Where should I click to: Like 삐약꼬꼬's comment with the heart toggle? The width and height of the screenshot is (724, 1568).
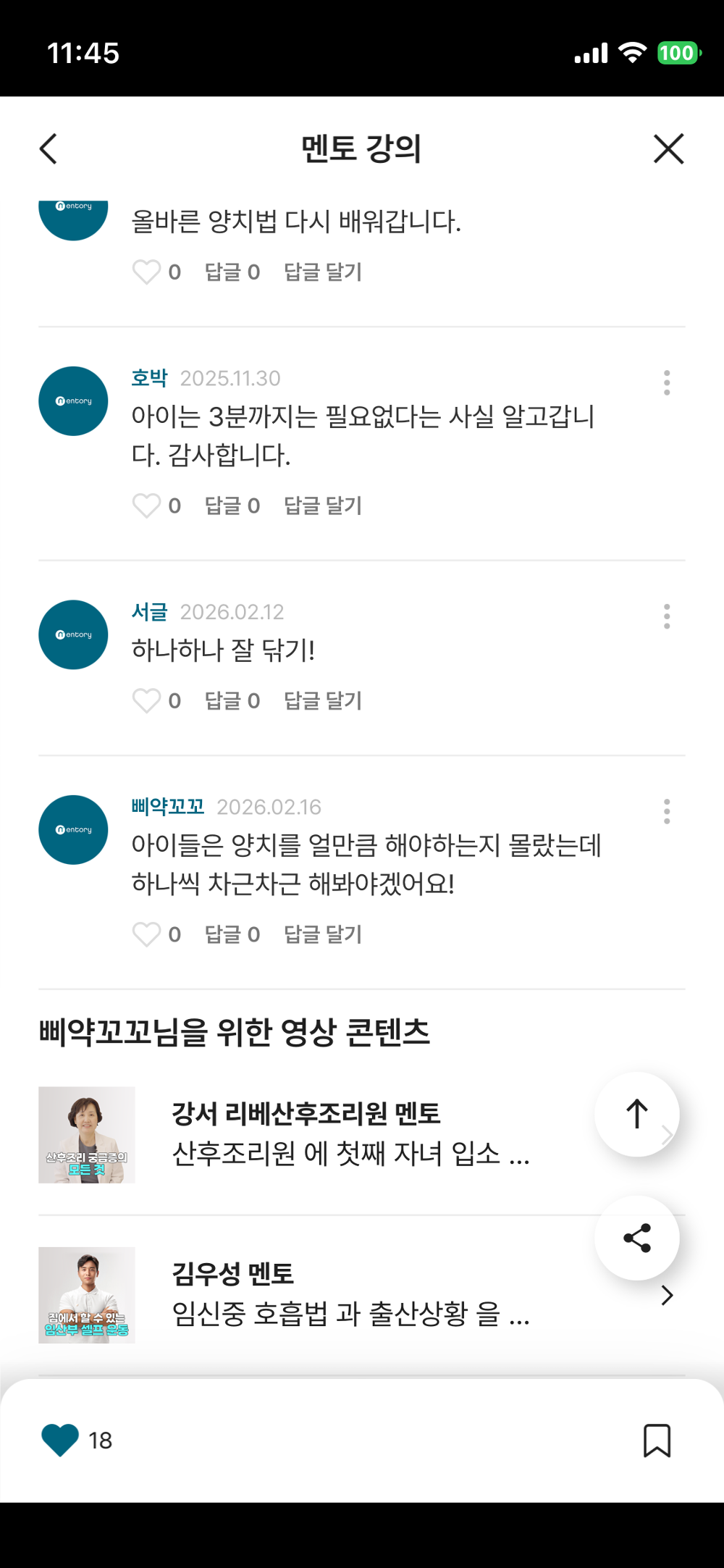point(148,934)
